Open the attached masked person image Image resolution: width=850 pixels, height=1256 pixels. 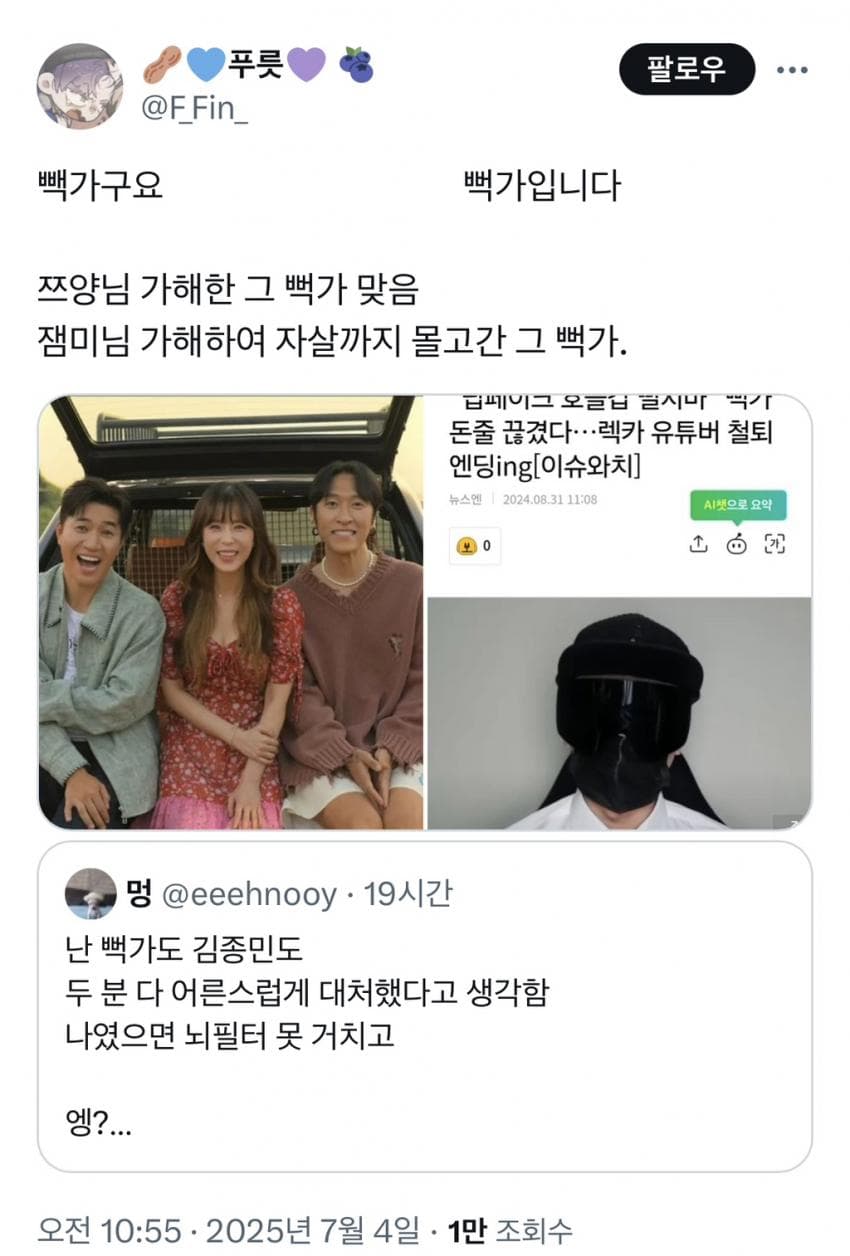[619, 713]
